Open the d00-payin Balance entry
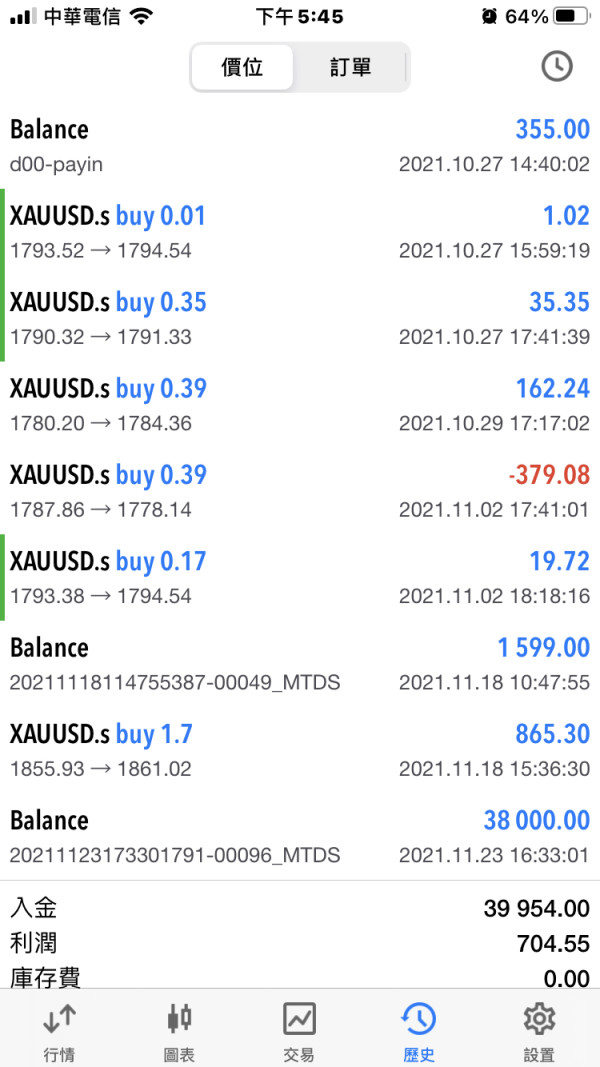600x1067 pixels. pos(300,146)
